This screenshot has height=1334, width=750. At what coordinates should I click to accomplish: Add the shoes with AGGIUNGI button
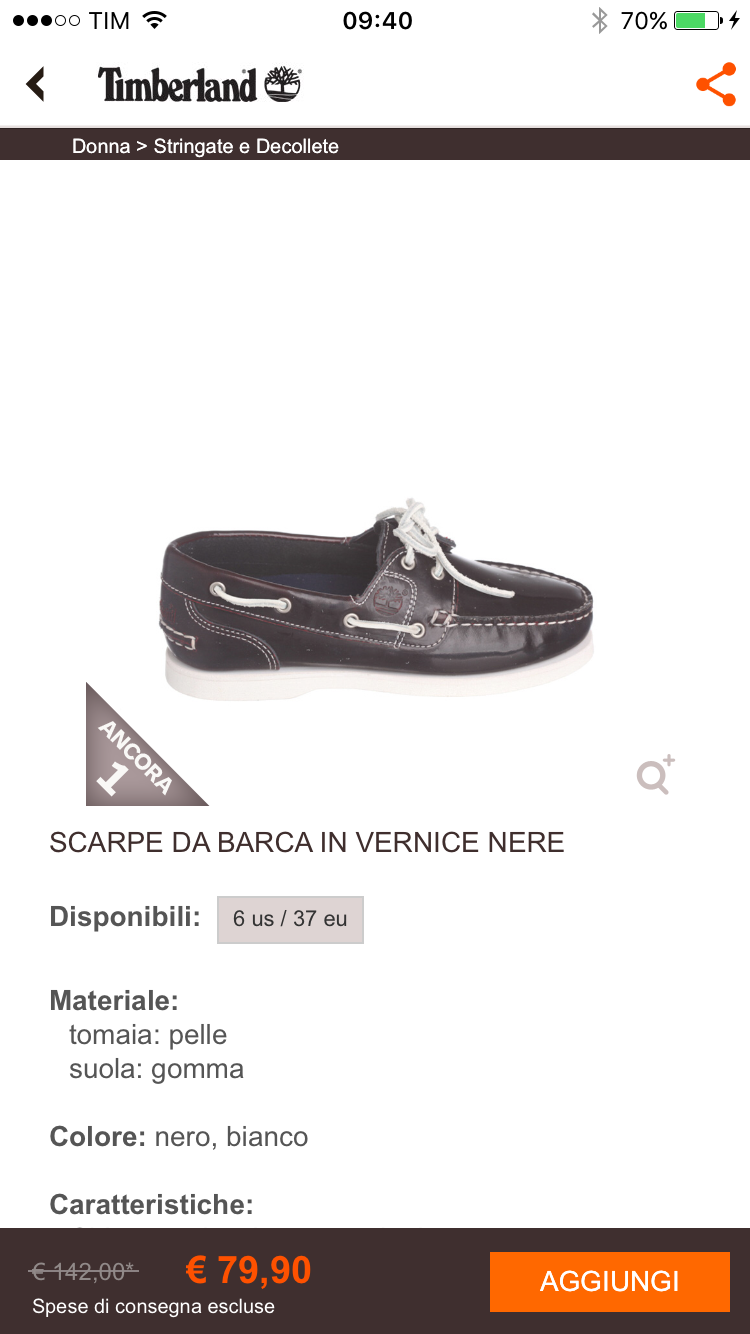point(609,1281)
